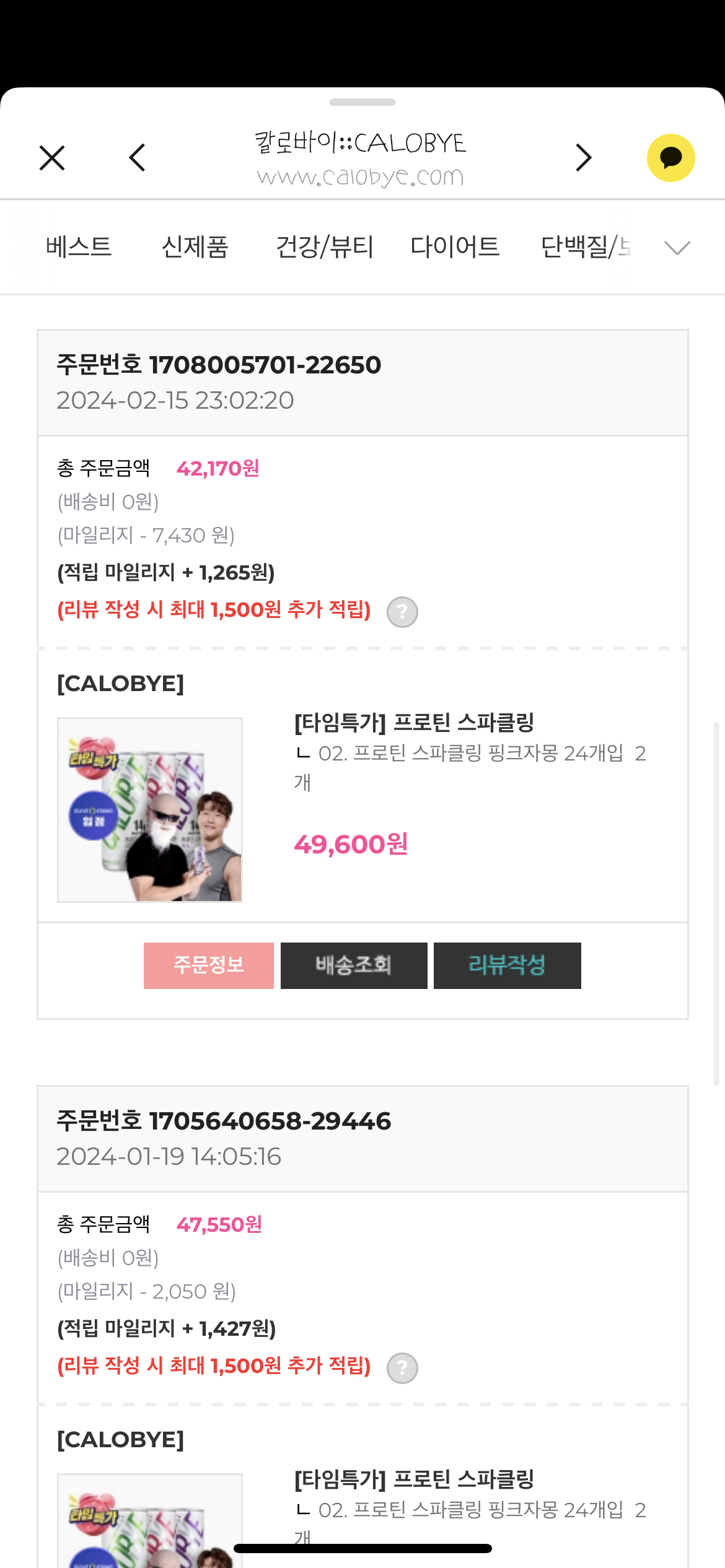Viewport: 725px width, 1568px height.
Task: Open review mileage help for order 1708005701-22650
Action: (402, 612)
